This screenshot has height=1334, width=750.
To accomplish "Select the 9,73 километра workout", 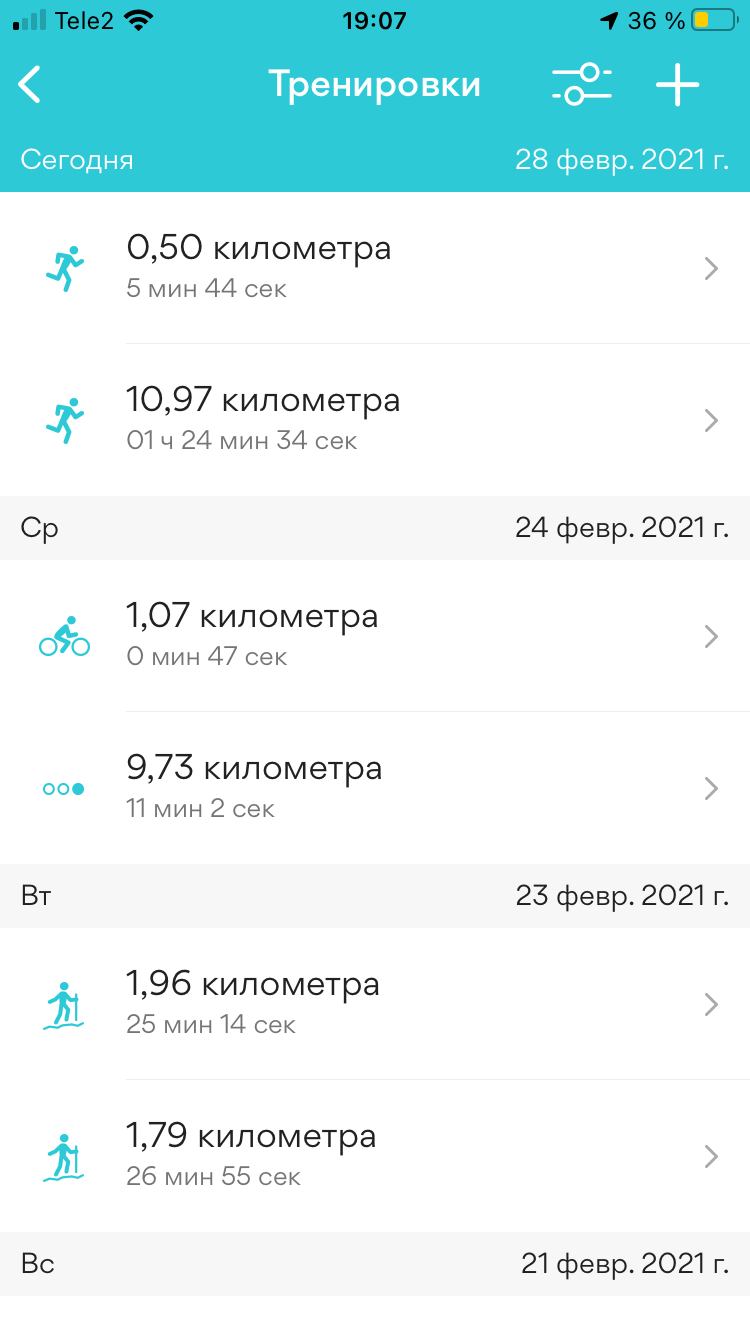I will [375, 788].
